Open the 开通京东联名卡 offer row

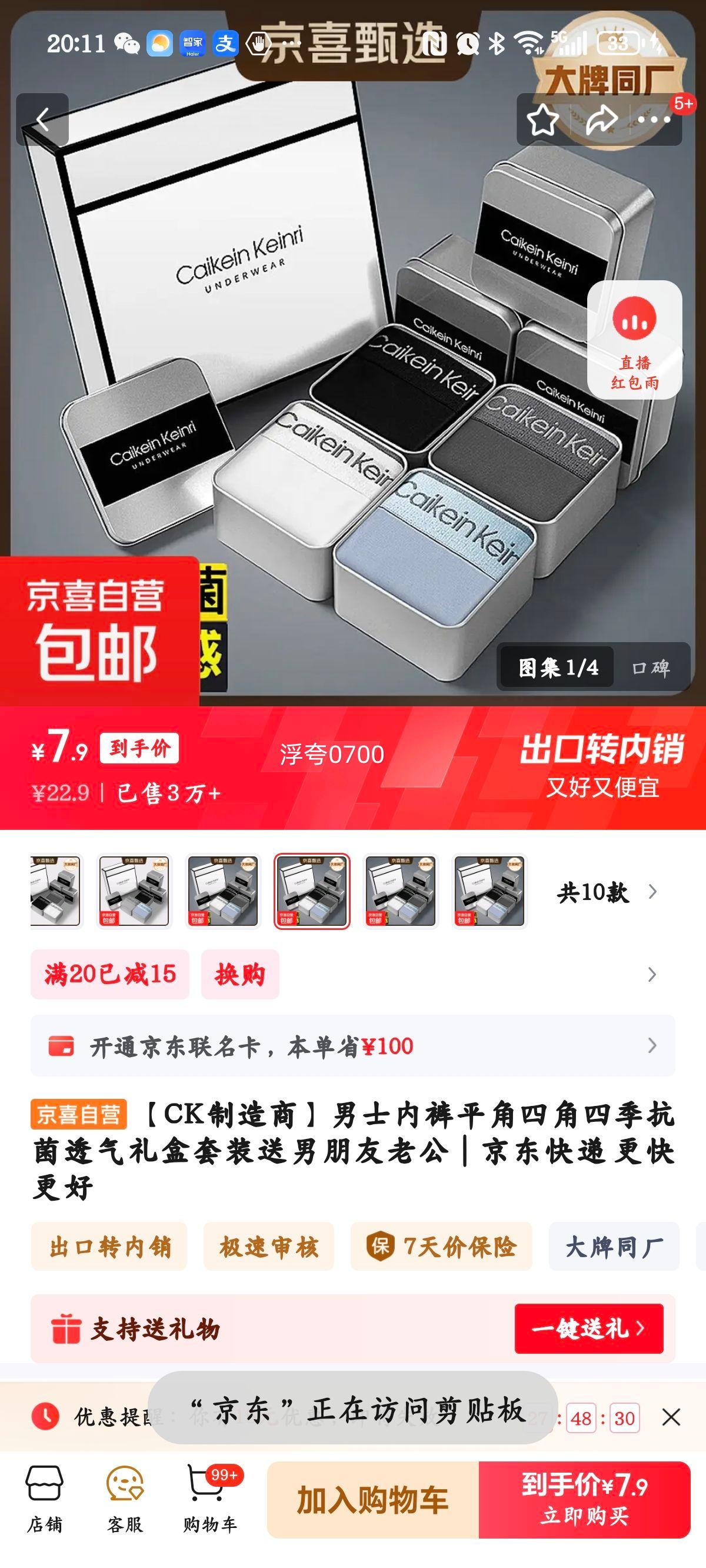pyautogui.click(x=353, y=1046)
